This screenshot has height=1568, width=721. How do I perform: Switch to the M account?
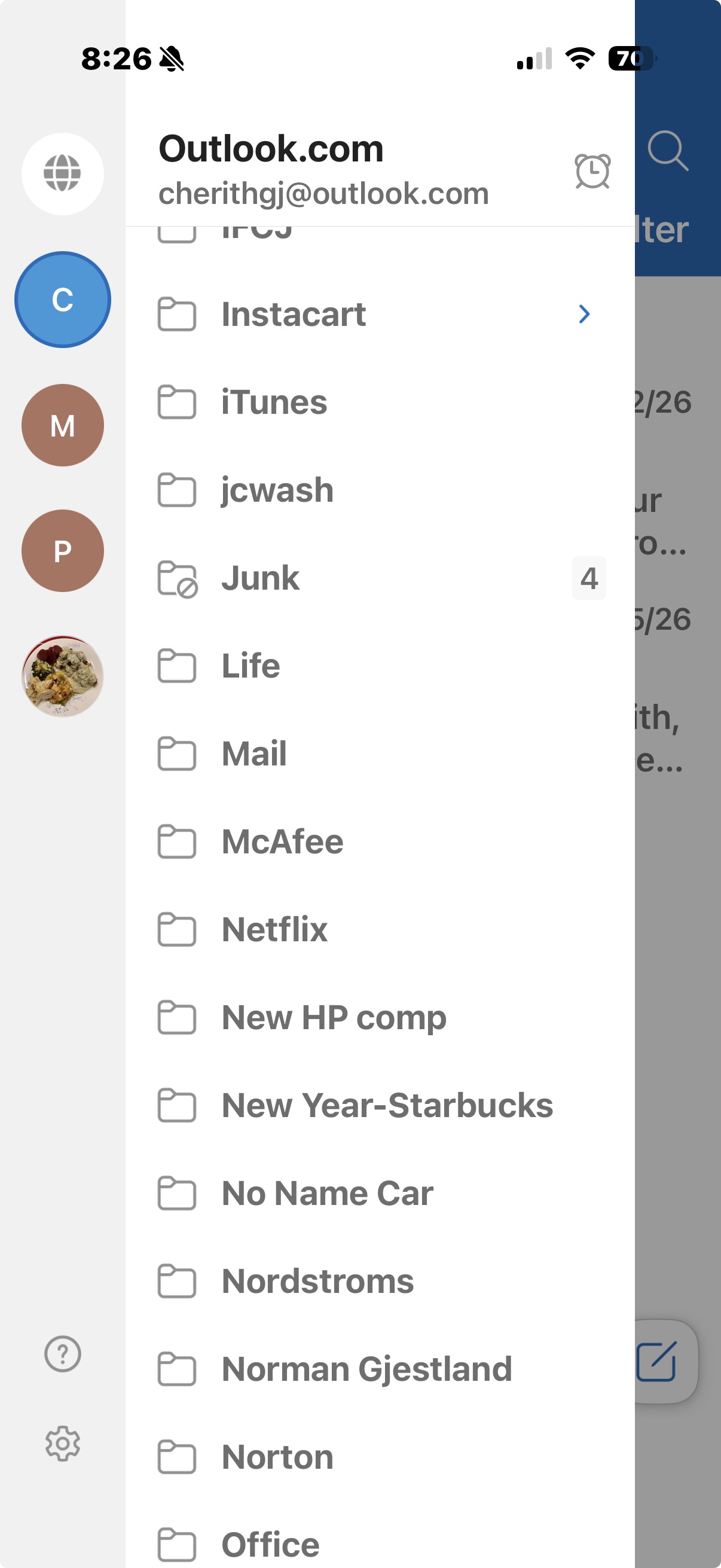point(63,425)
